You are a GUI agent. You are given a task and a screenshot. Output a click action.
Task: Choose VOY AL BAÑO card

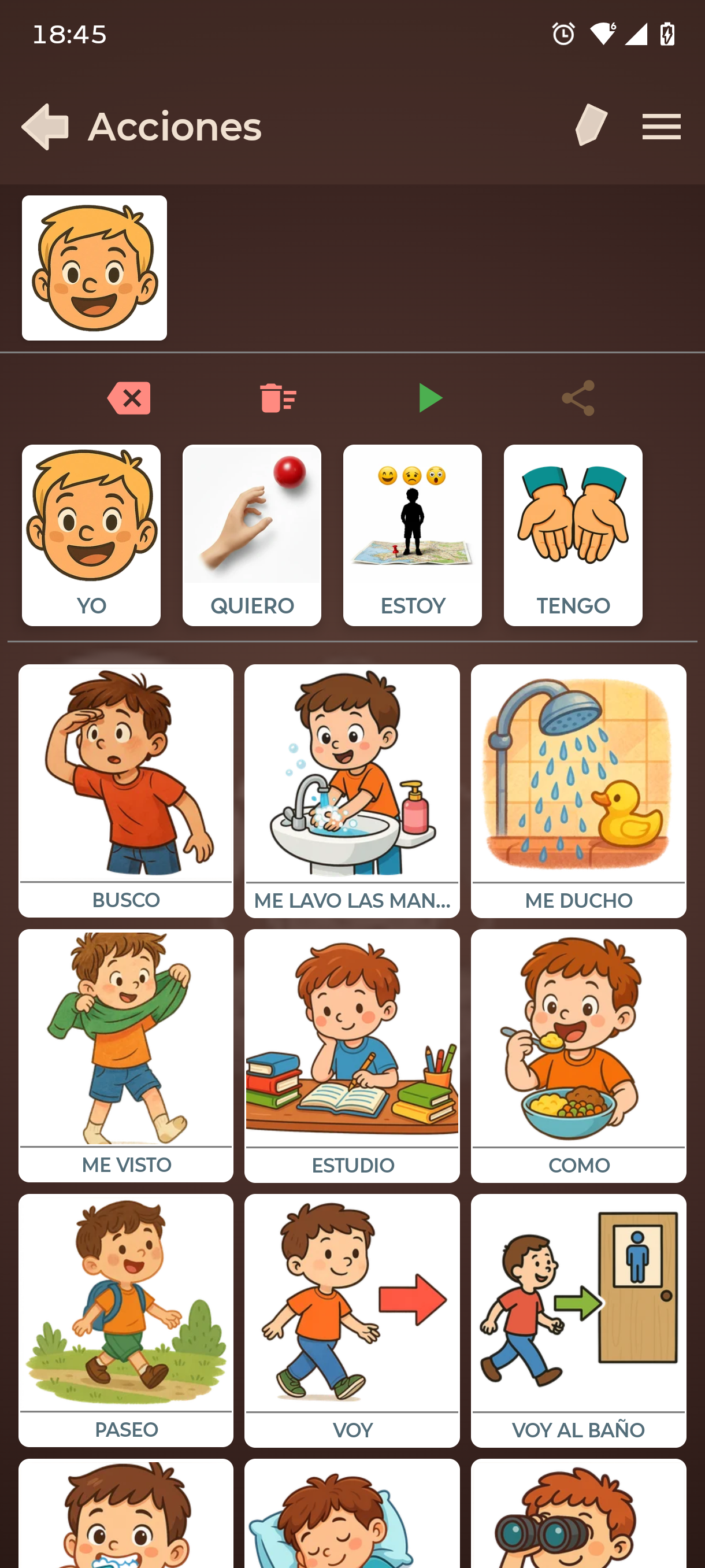(578, 1321)
